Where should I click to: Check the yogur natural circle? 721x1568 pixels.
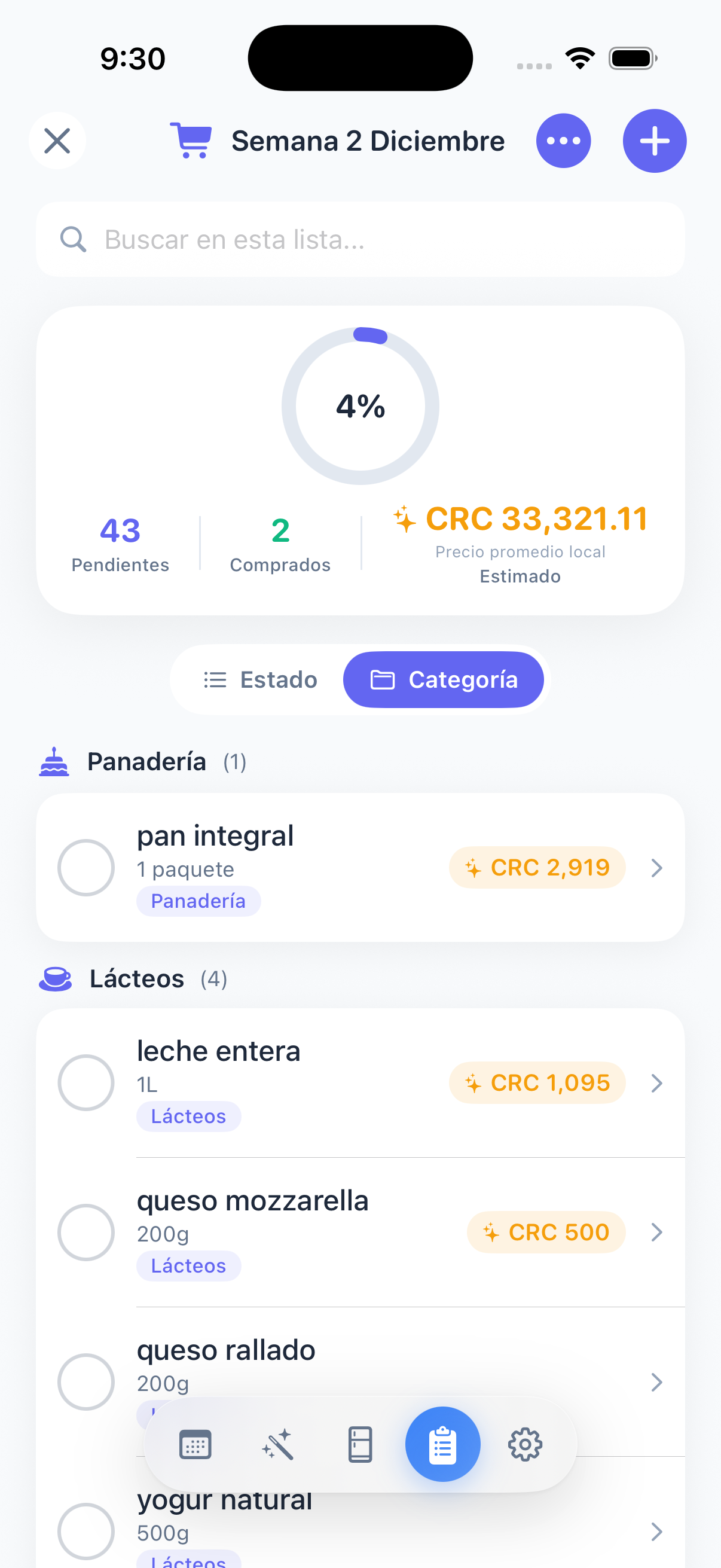coord(85,1531)
